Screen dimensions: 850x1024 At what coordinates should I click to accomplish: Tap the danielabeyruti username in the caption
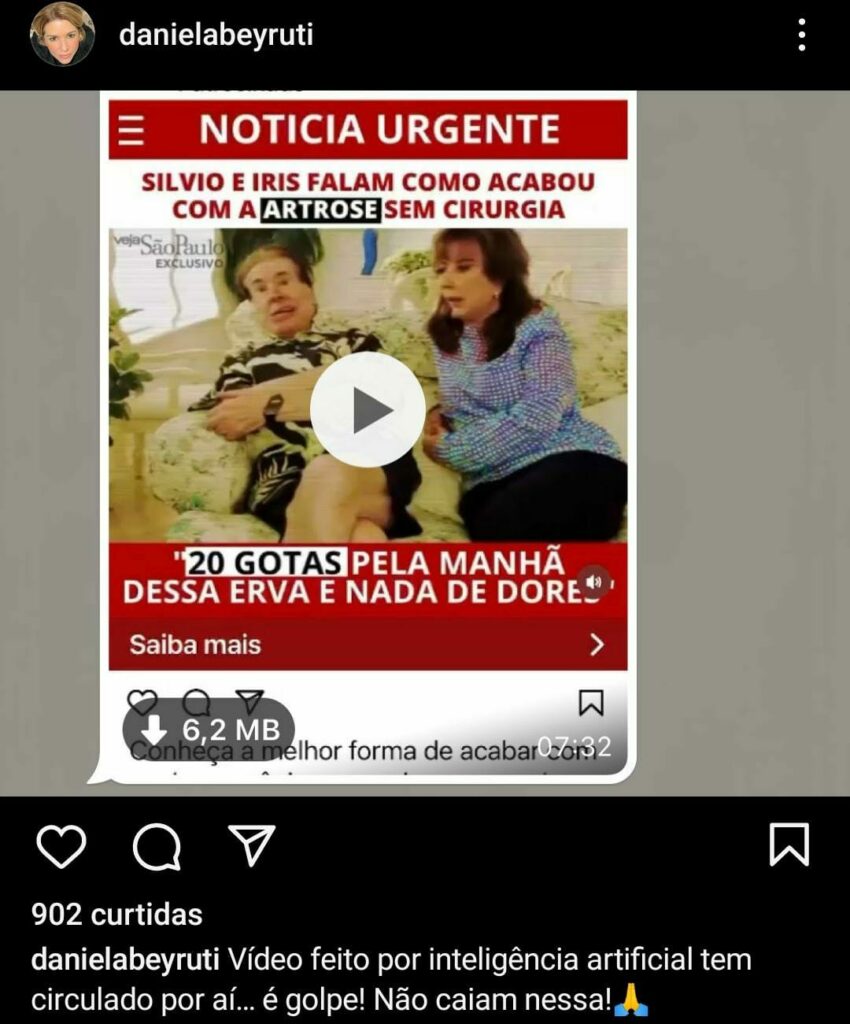point(127,960)
